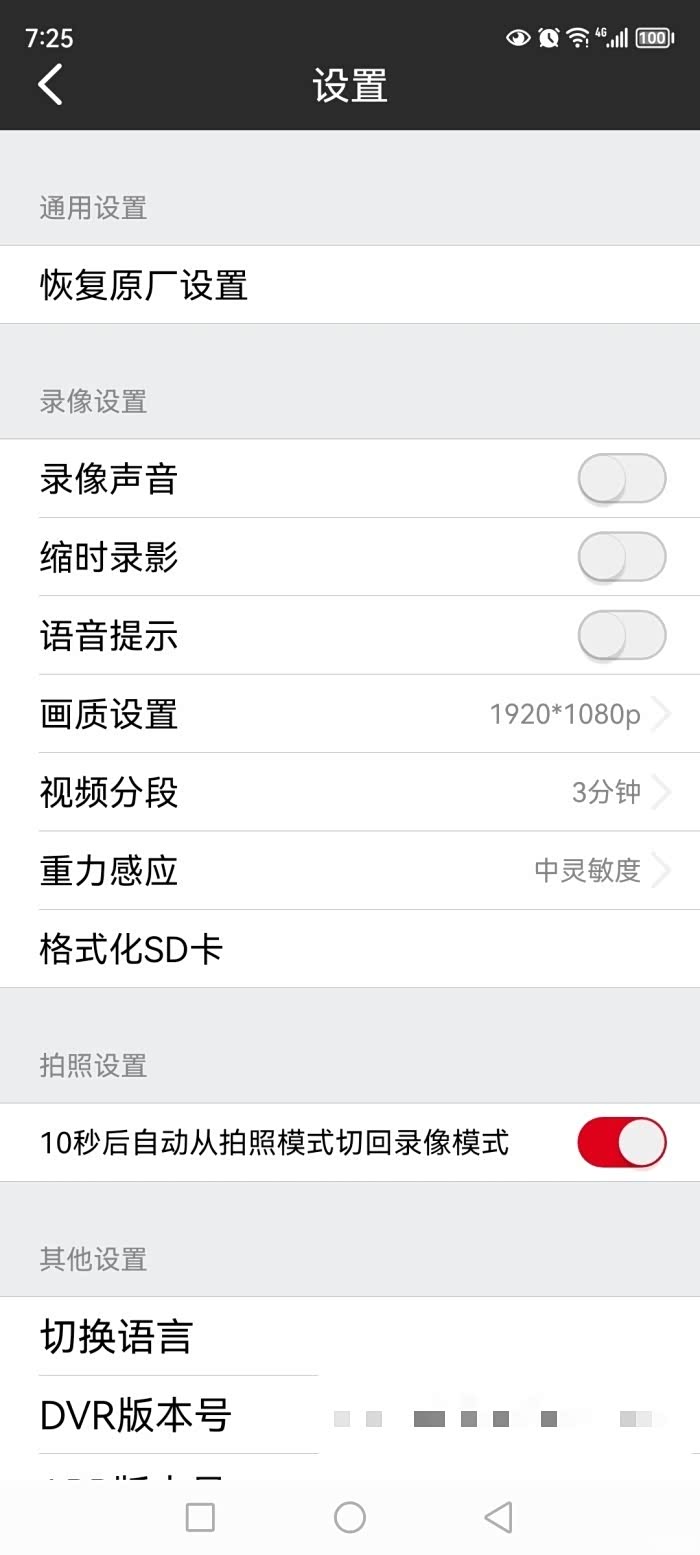Tap the system home button
This screenshot has width=700, height=1555.
350,1517
